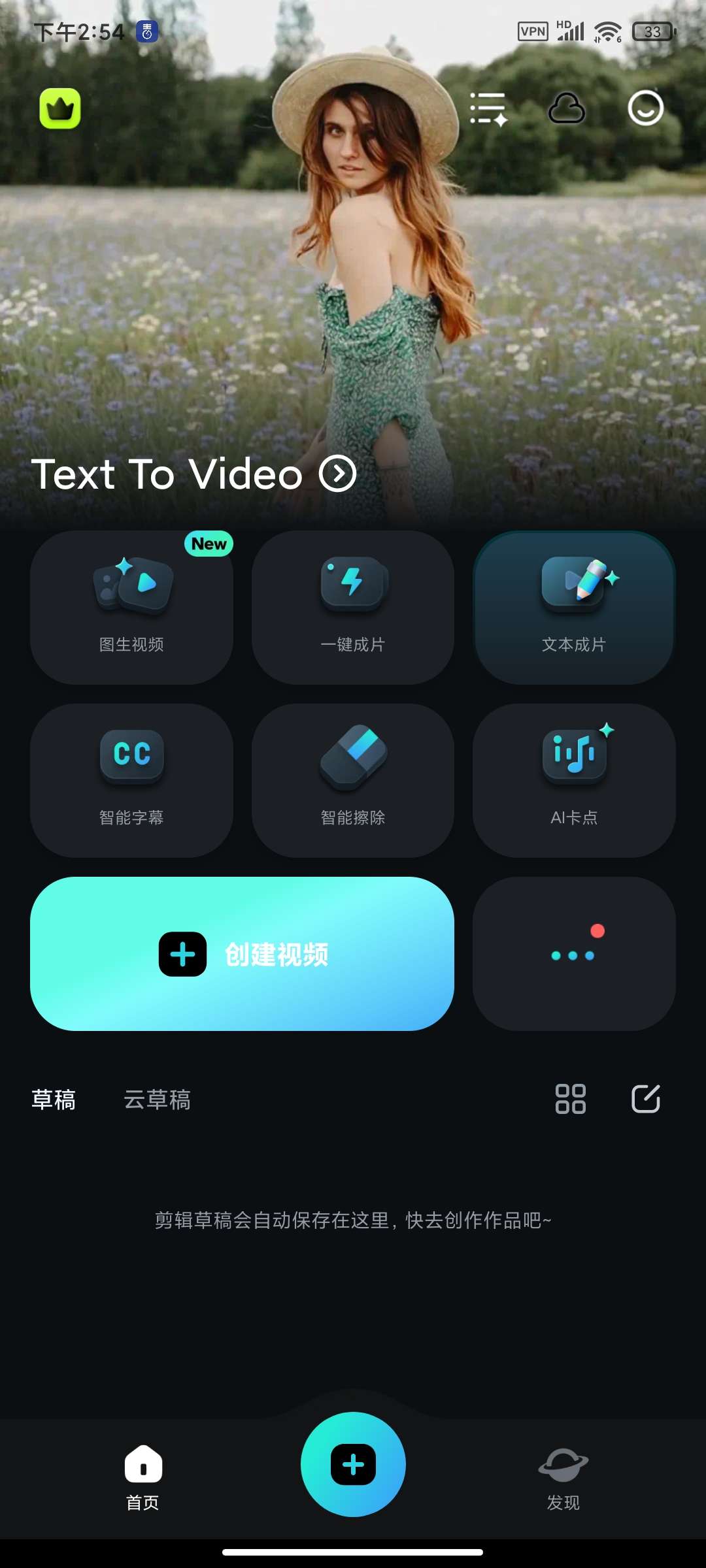Tap 创建视频 to create a video
This screenshot has width=706, height=1568.
tap(242, 954)
